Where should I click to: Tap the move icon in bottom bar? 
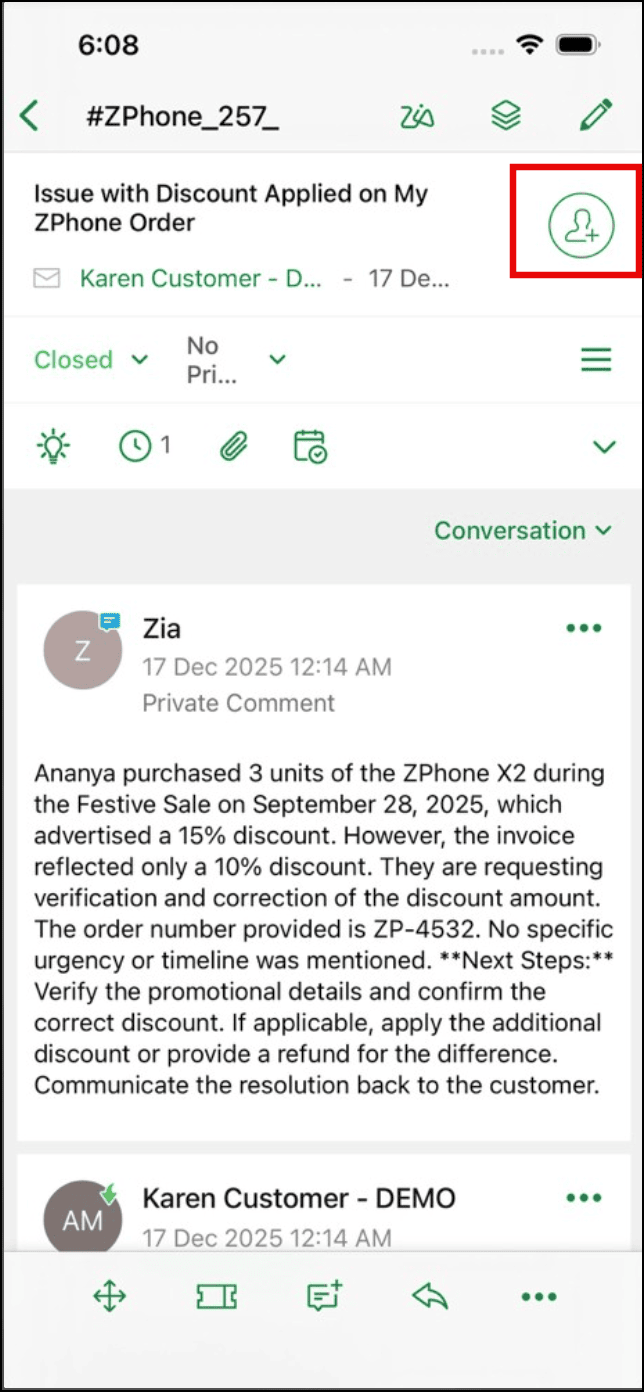(109, 1297)
